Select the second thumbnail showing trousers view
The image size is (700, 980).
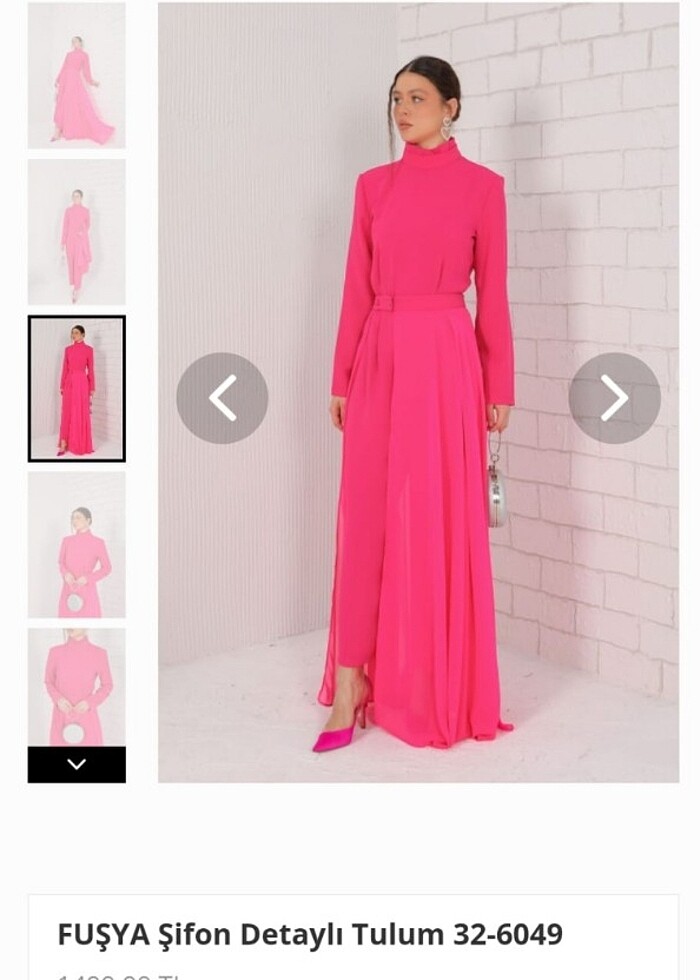[x=77, y=232]
